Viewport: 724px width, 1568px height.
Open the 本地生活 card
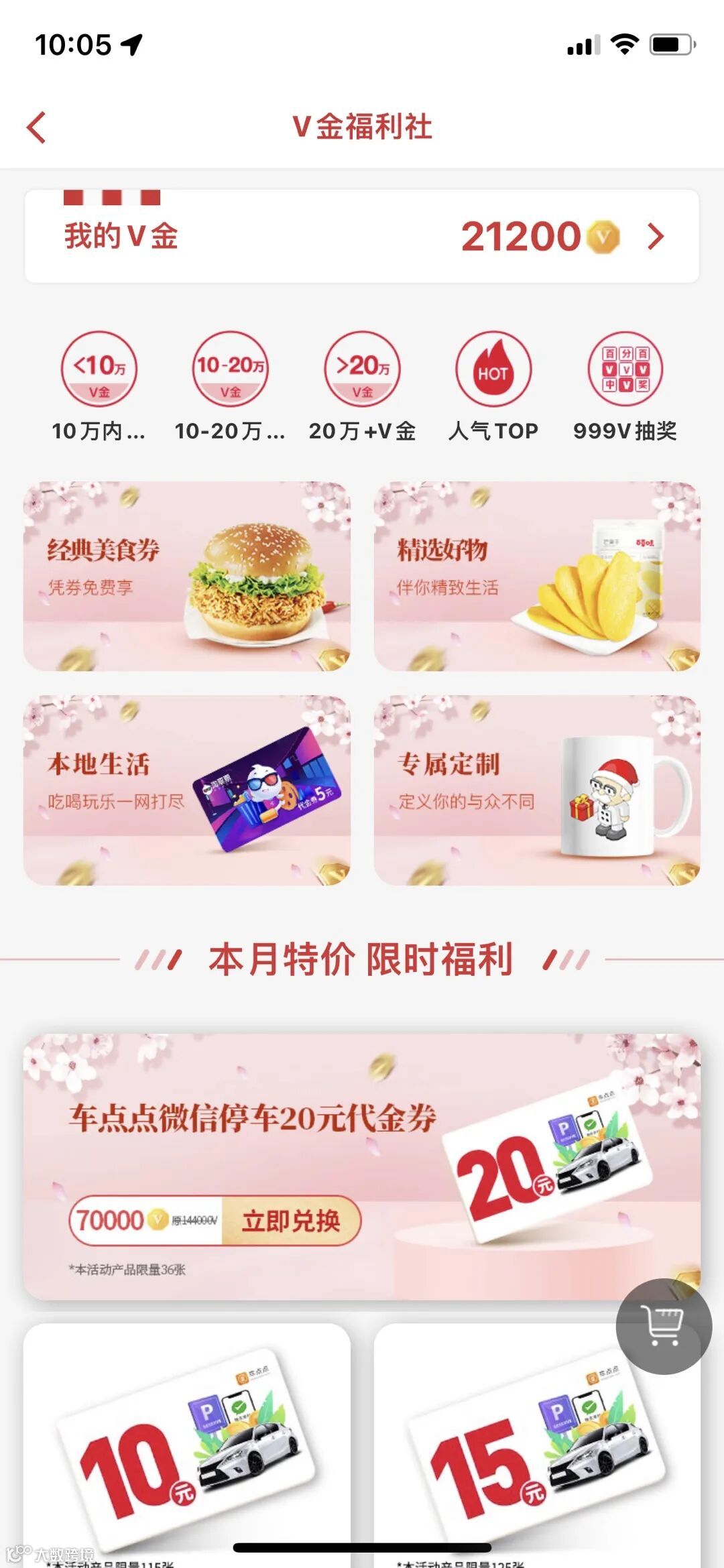tap(187, 790)
